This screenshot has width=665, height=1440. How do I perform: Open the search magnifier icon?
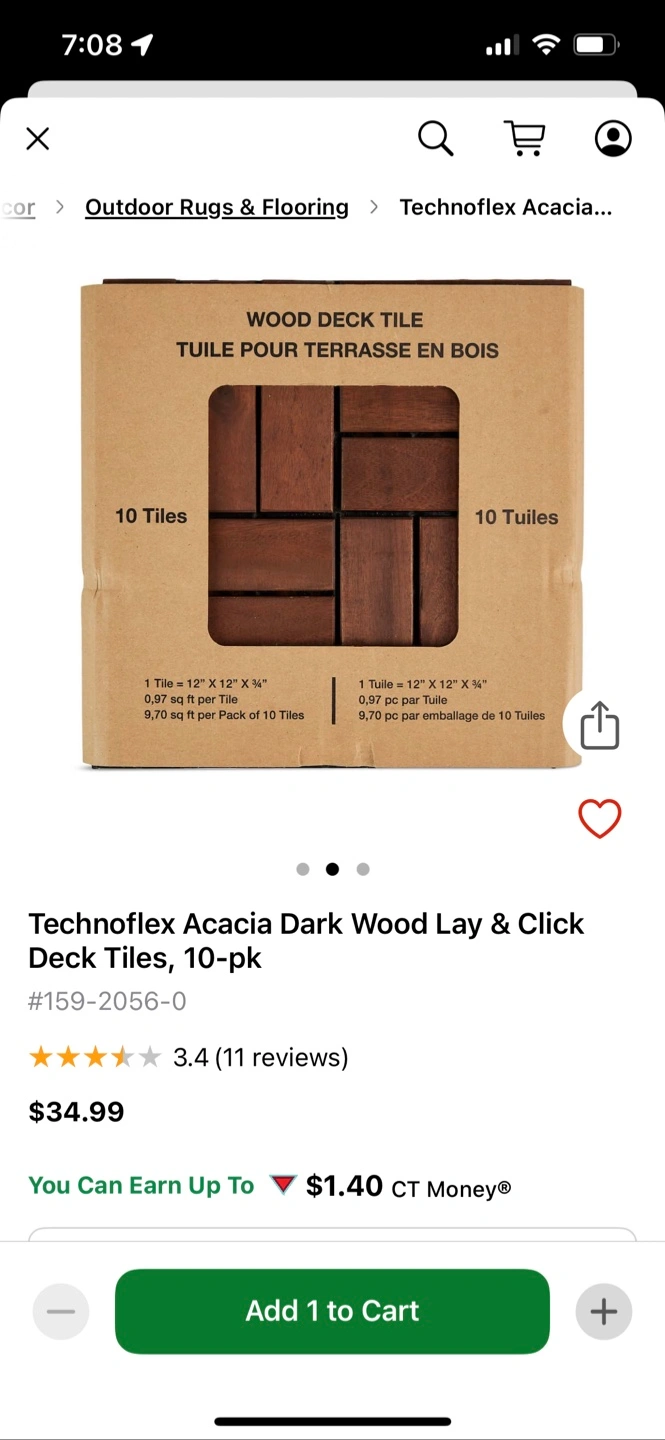pyautogui.click(x=436, y=138)
